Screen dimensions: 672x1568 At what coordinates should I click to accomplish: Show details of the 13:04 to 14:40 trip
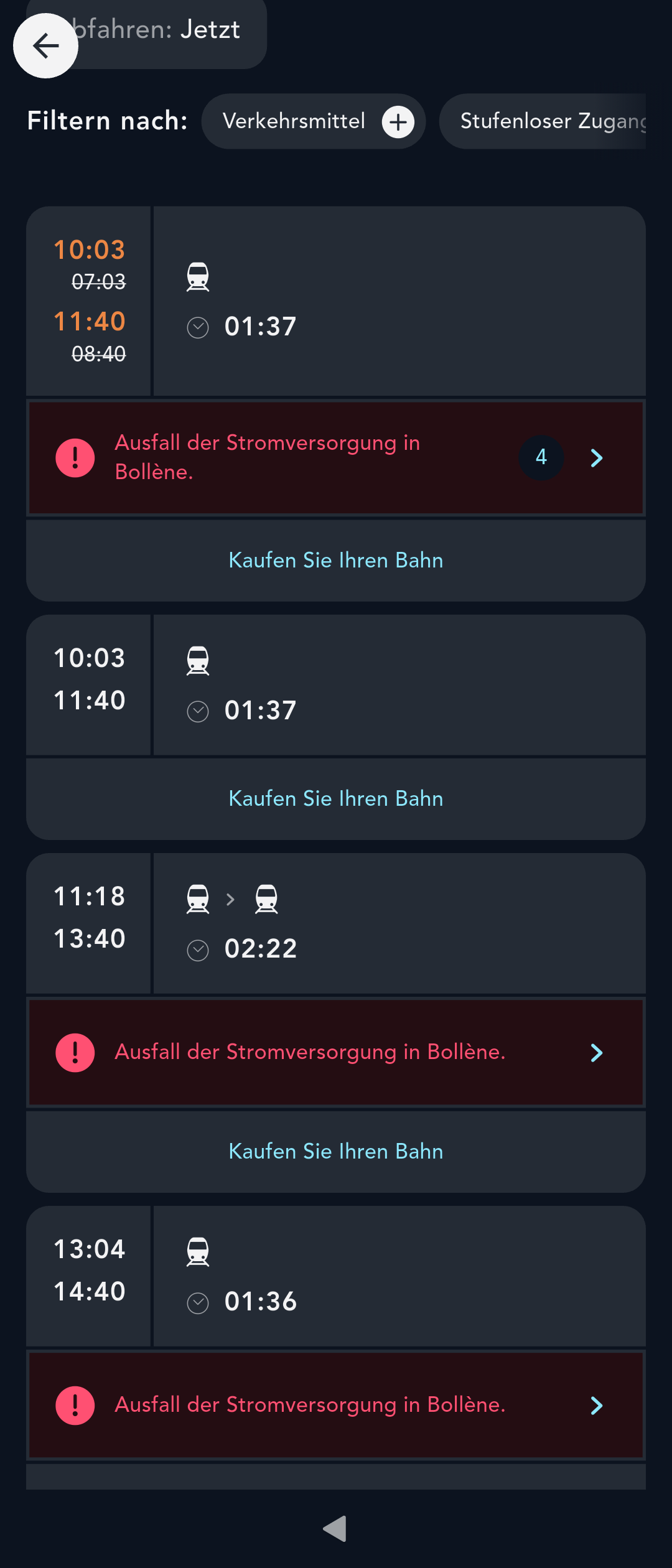[336, 1276]
